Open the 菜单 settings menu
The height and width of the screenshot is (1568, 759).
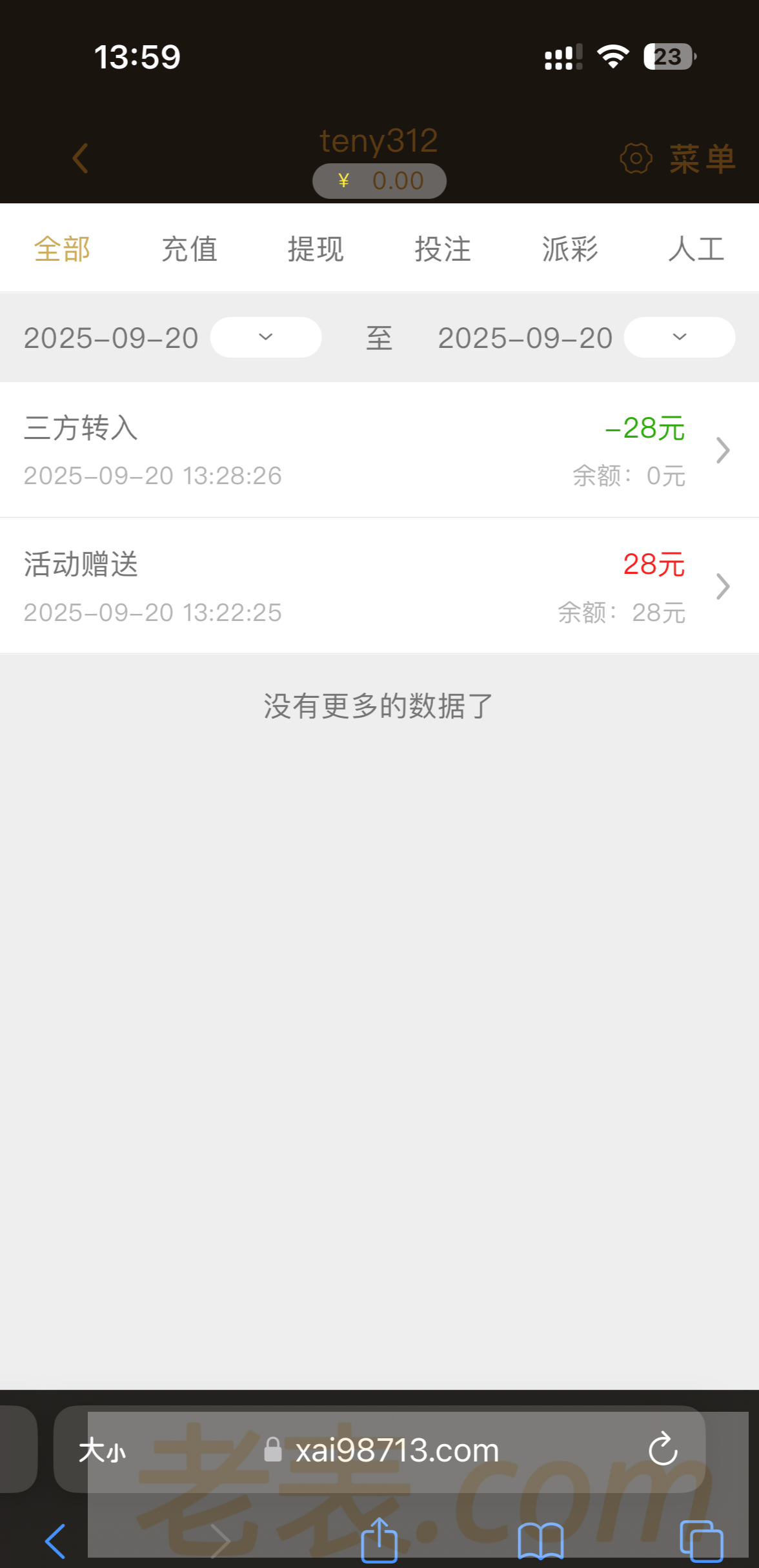[x=678, y=159]
